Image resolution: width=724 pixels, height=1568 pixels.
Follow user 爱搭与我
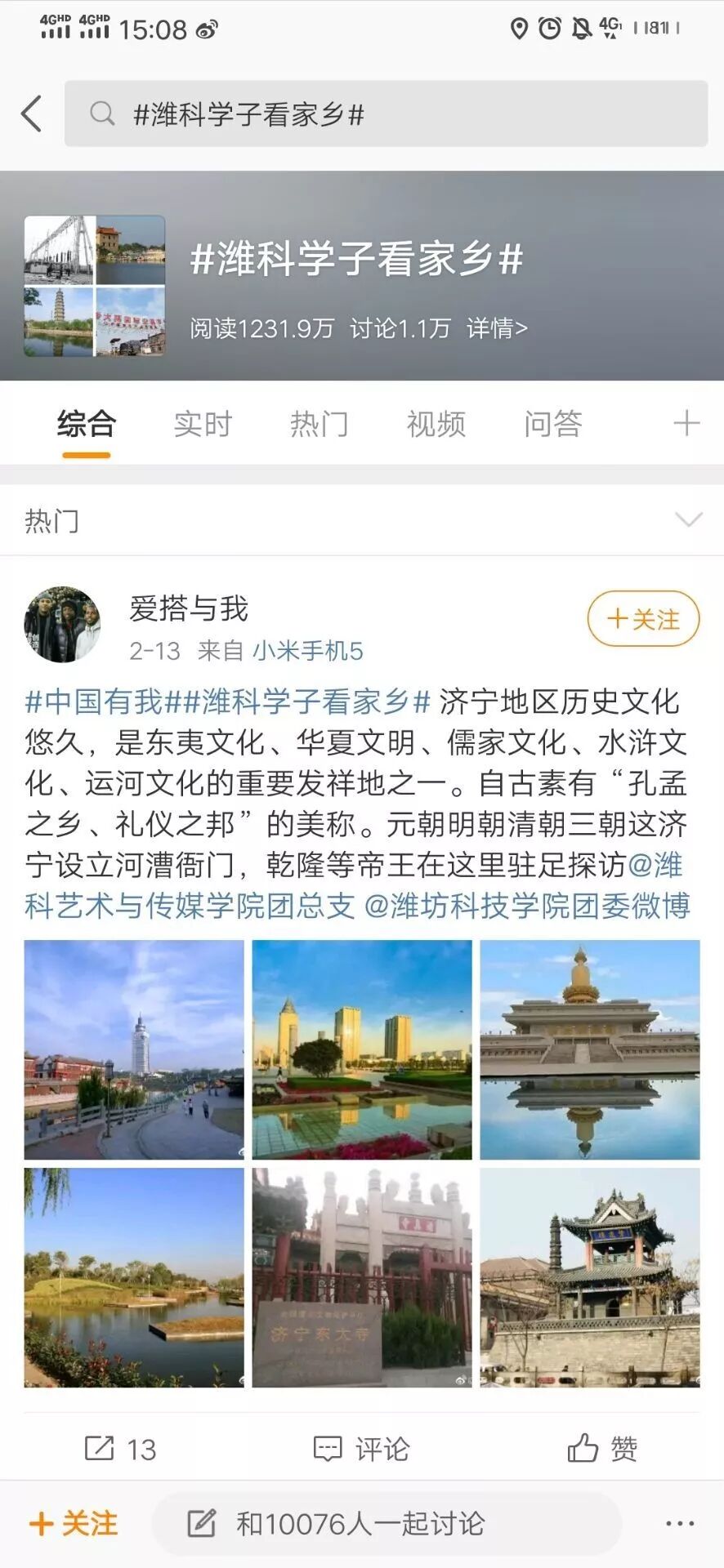[x=643, y=619]
